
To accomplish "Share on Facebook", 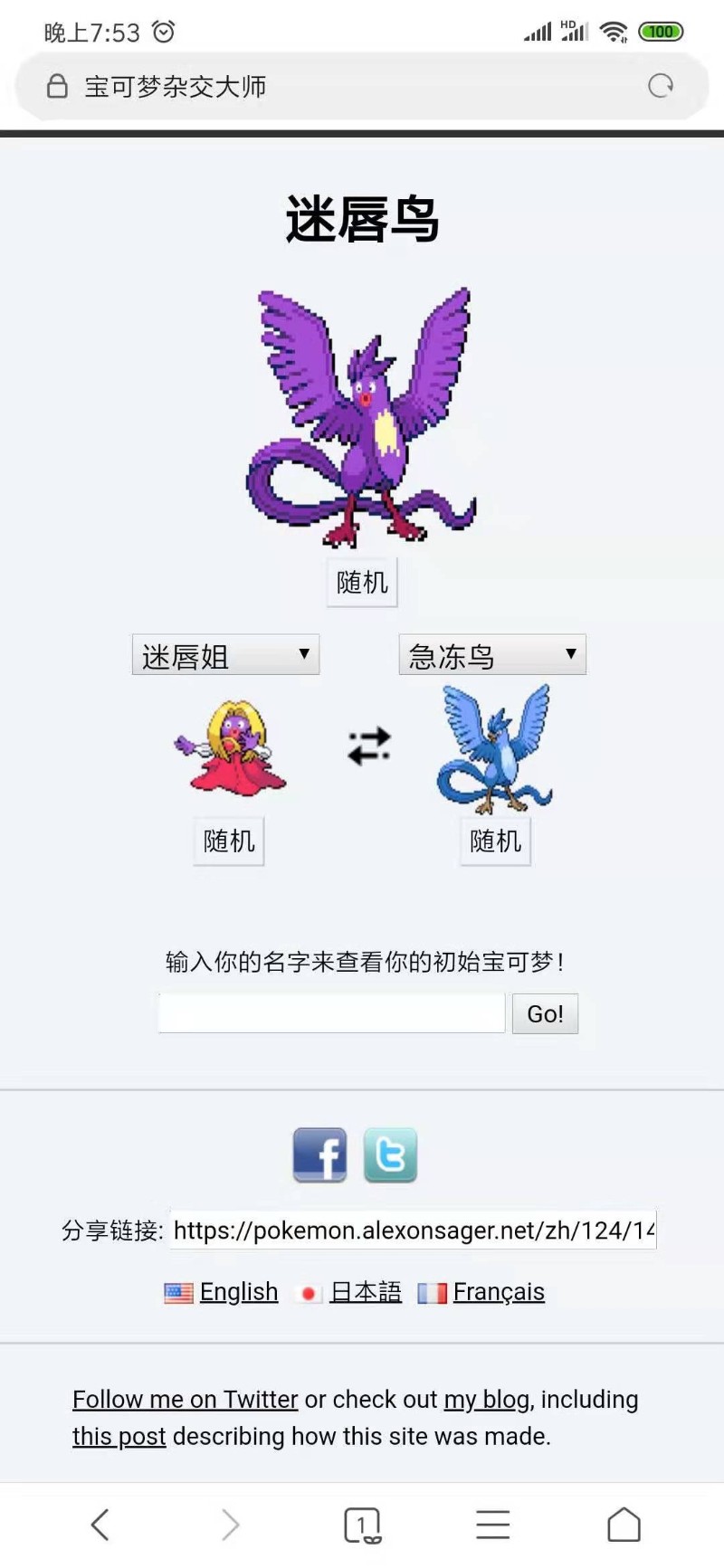I will pos(319,1155).
